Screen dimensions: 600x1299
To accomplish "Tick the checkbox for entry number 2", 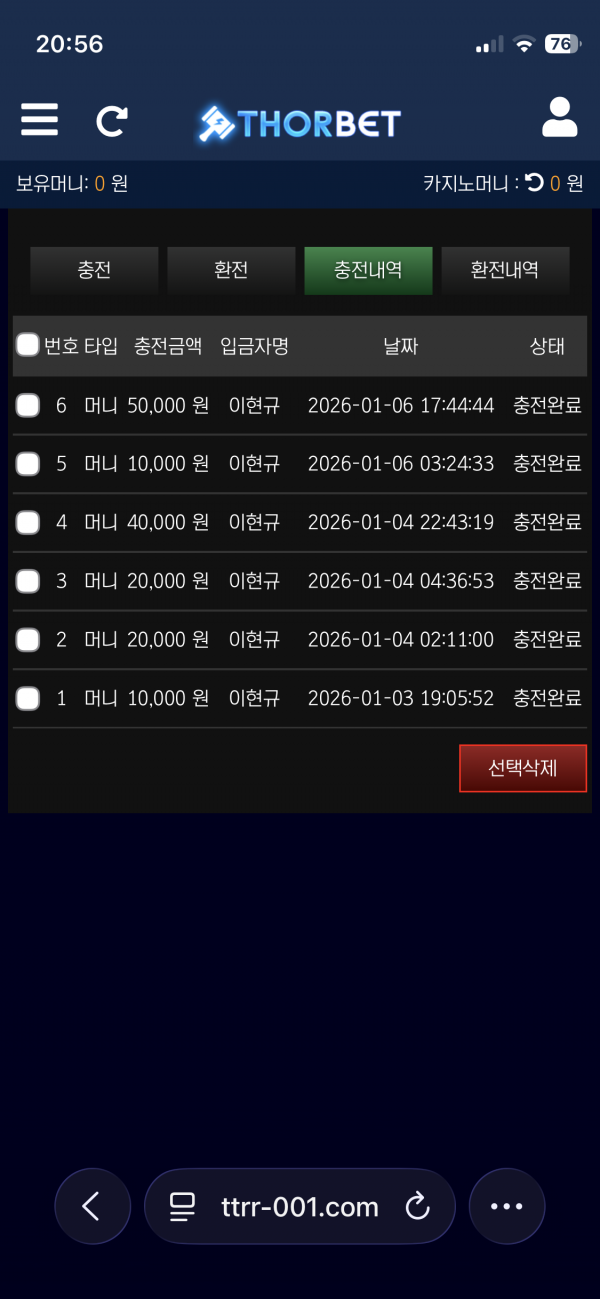I will pos(28,640).
